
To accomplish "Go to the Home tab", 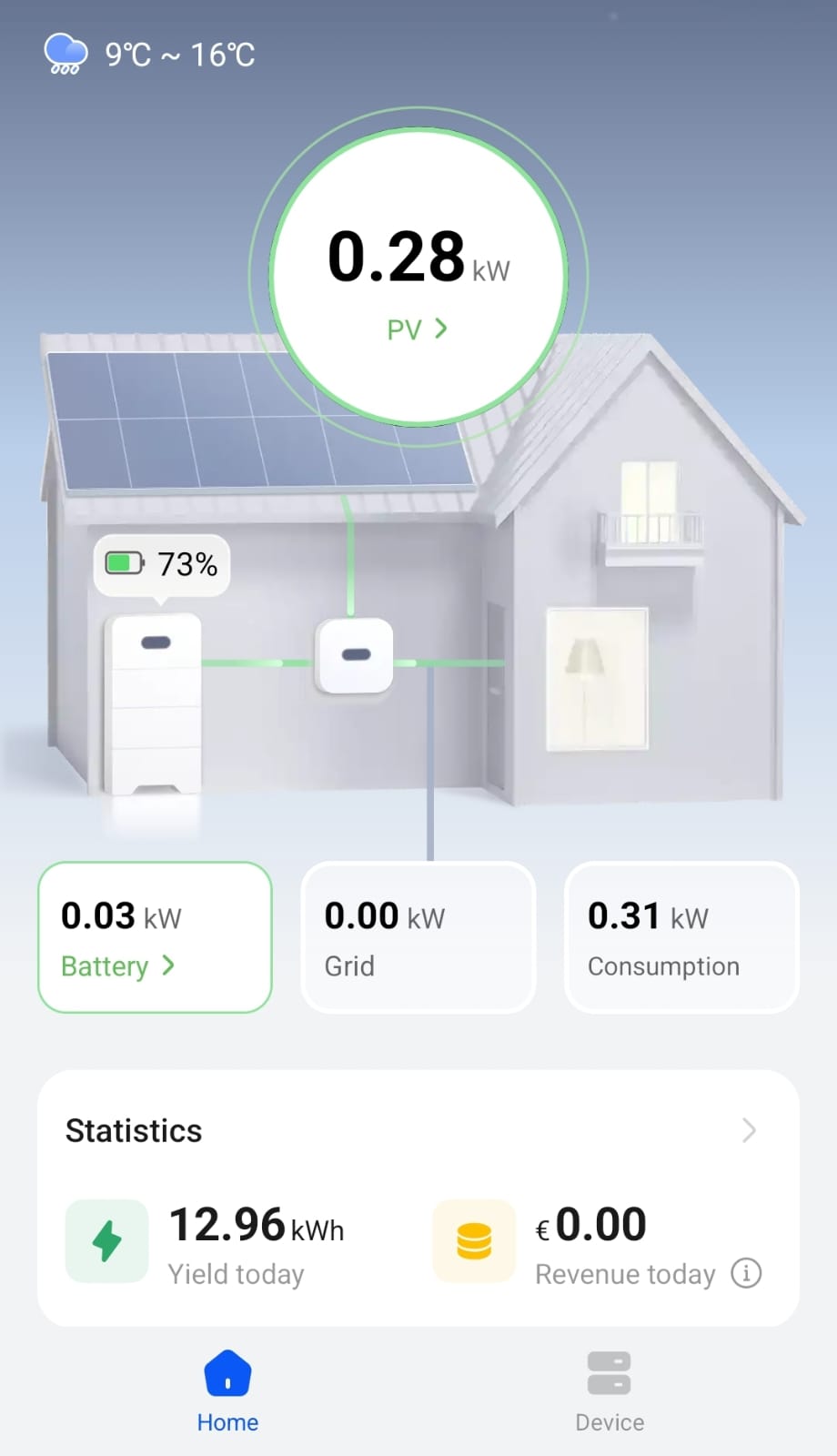I will click(x=227, y=1392).
